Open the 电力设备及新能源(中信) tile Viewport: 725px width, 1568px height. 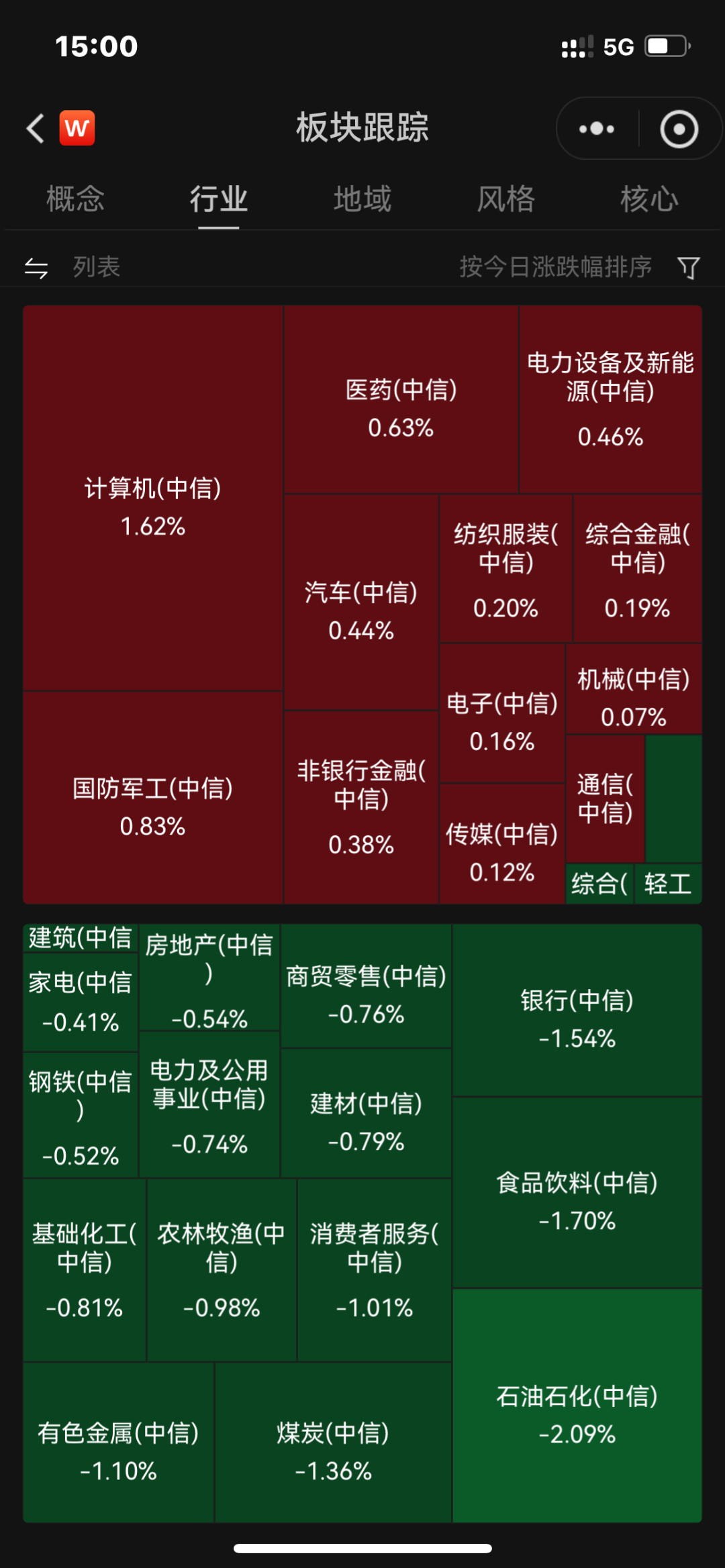coord(611,400)
